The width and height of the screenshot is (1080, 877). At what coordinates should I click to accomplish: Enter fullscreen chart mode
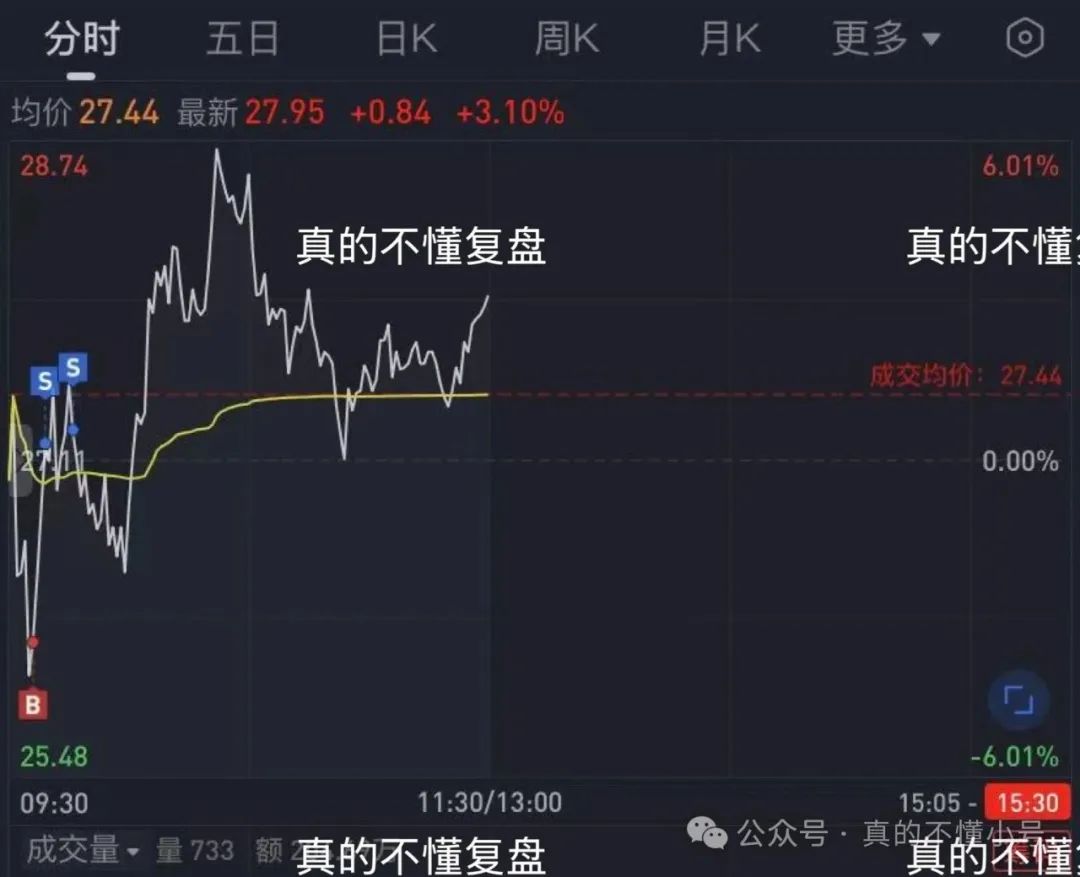point(1018,700)
